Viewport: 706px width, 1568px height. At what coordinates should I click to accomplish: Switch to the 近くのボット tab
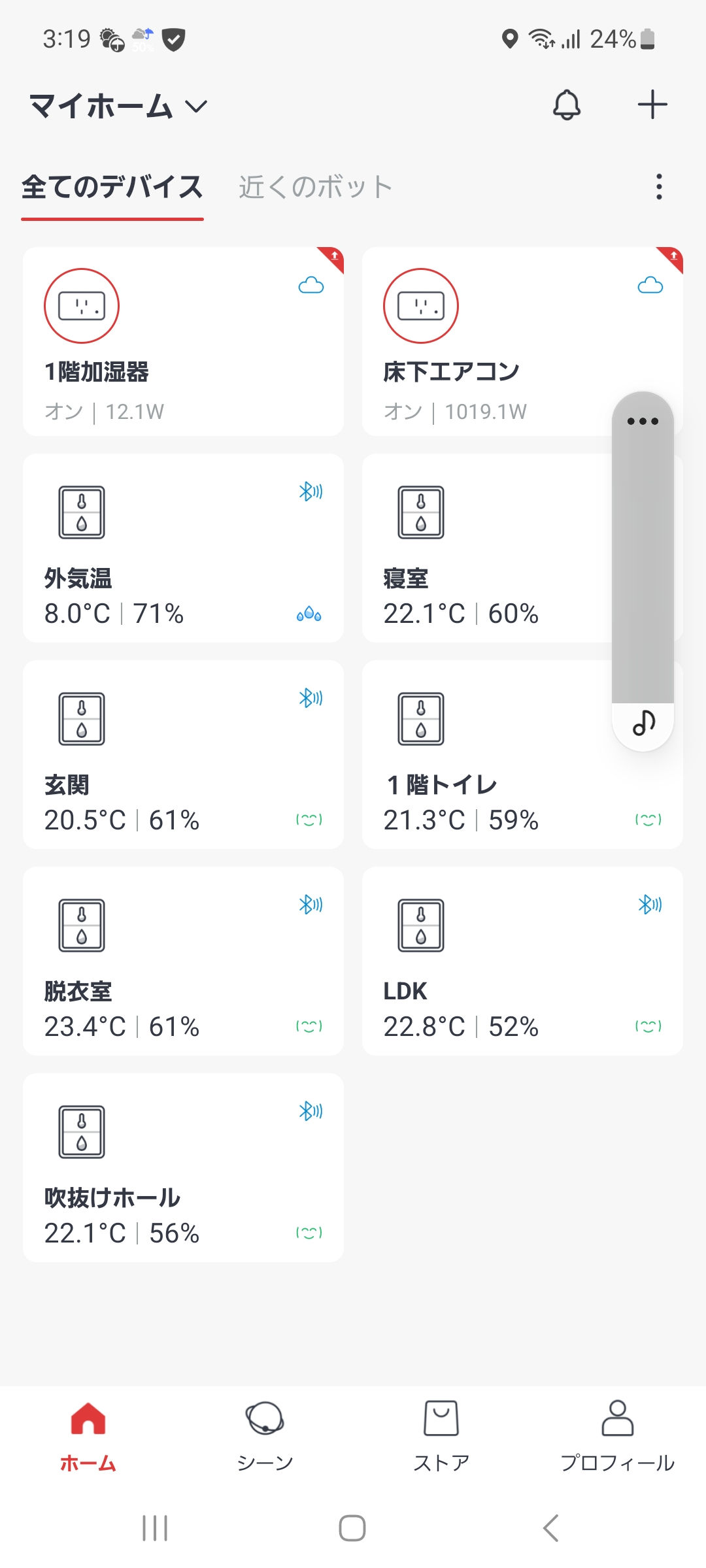(x=315, y=187)
